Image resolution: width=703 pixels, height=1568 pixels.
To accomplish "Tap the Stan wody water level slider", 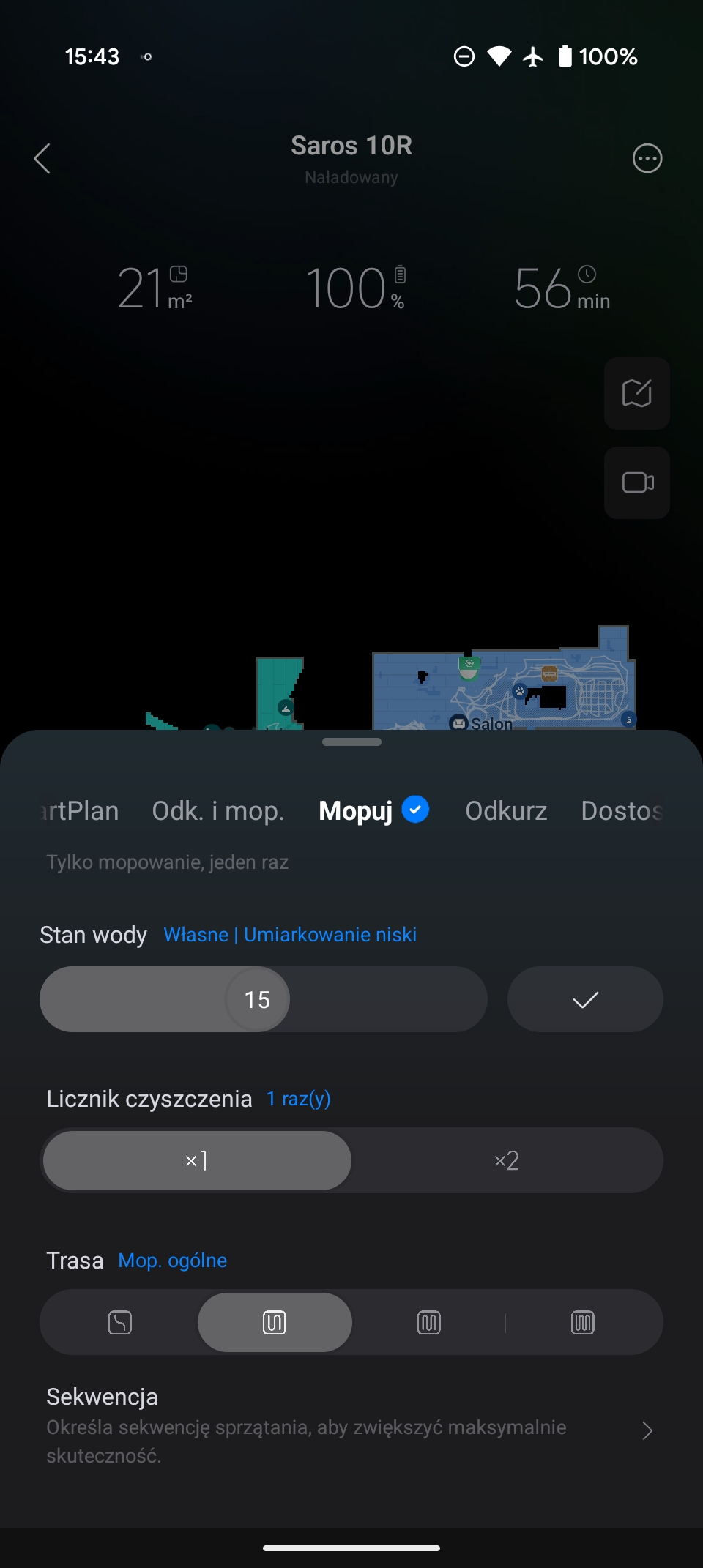I will click(x=264, y=999).
